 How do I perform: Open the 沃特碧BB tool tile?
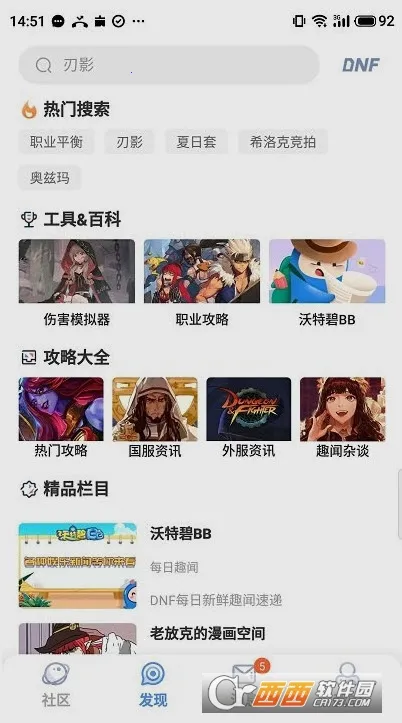[x=327, y=283]
